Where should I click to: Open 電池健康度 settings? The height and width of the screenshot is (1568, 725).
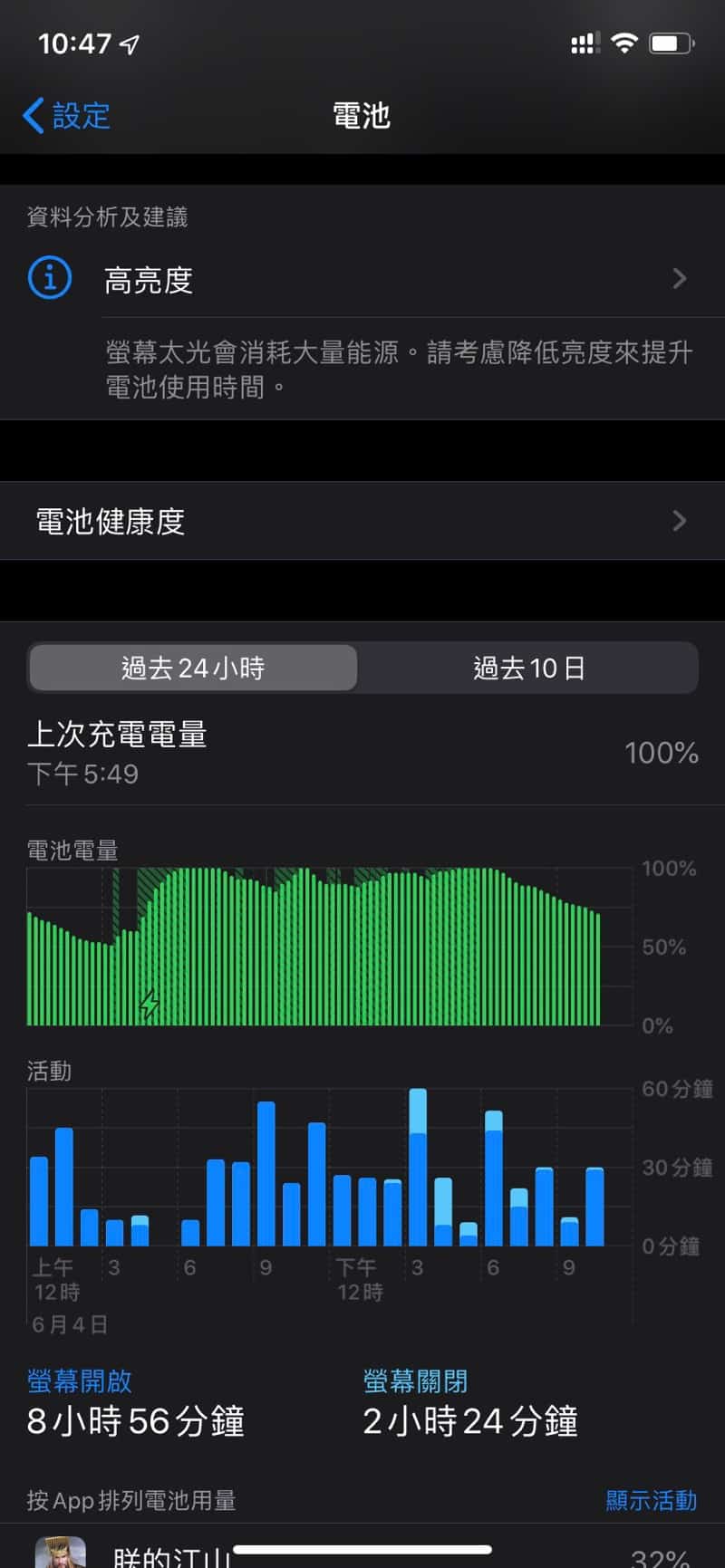[x=362, y=521]
